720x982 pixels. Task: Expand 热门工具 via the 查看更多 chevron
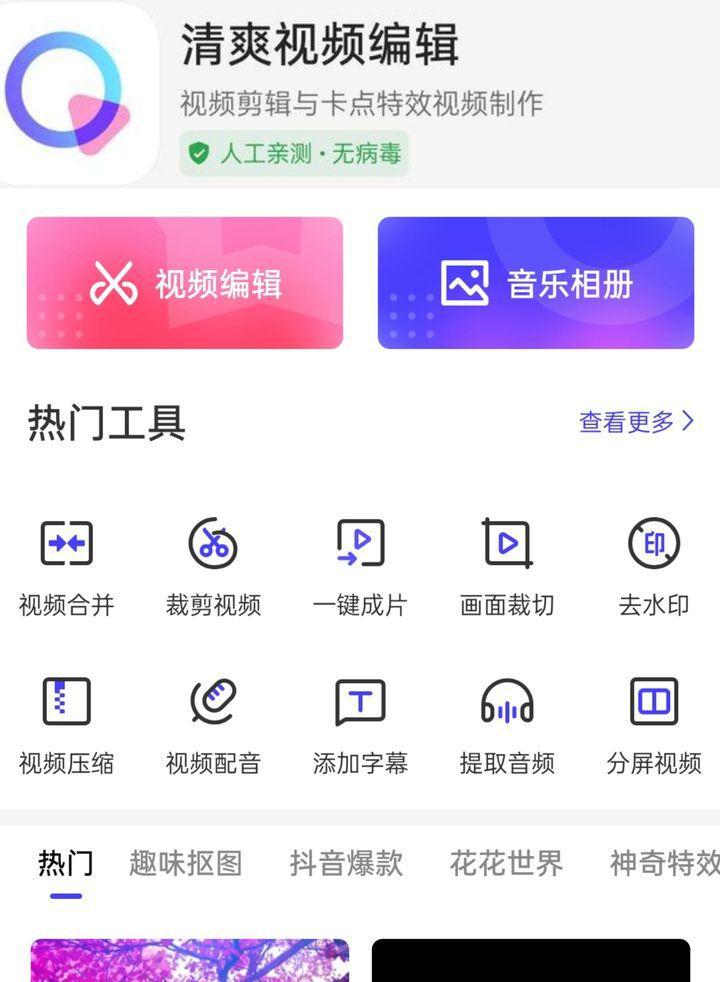tap(628, 421)
